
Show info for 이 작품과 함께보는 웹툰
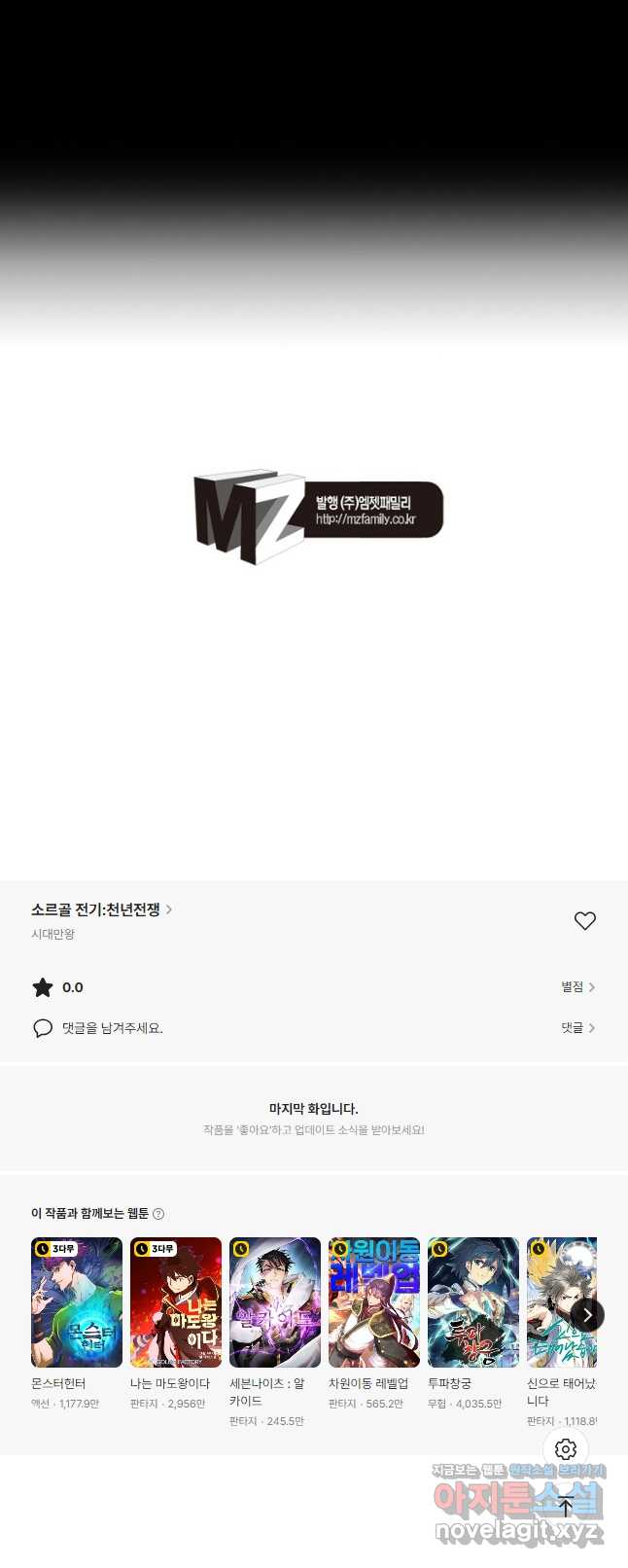coord(158,1214)
